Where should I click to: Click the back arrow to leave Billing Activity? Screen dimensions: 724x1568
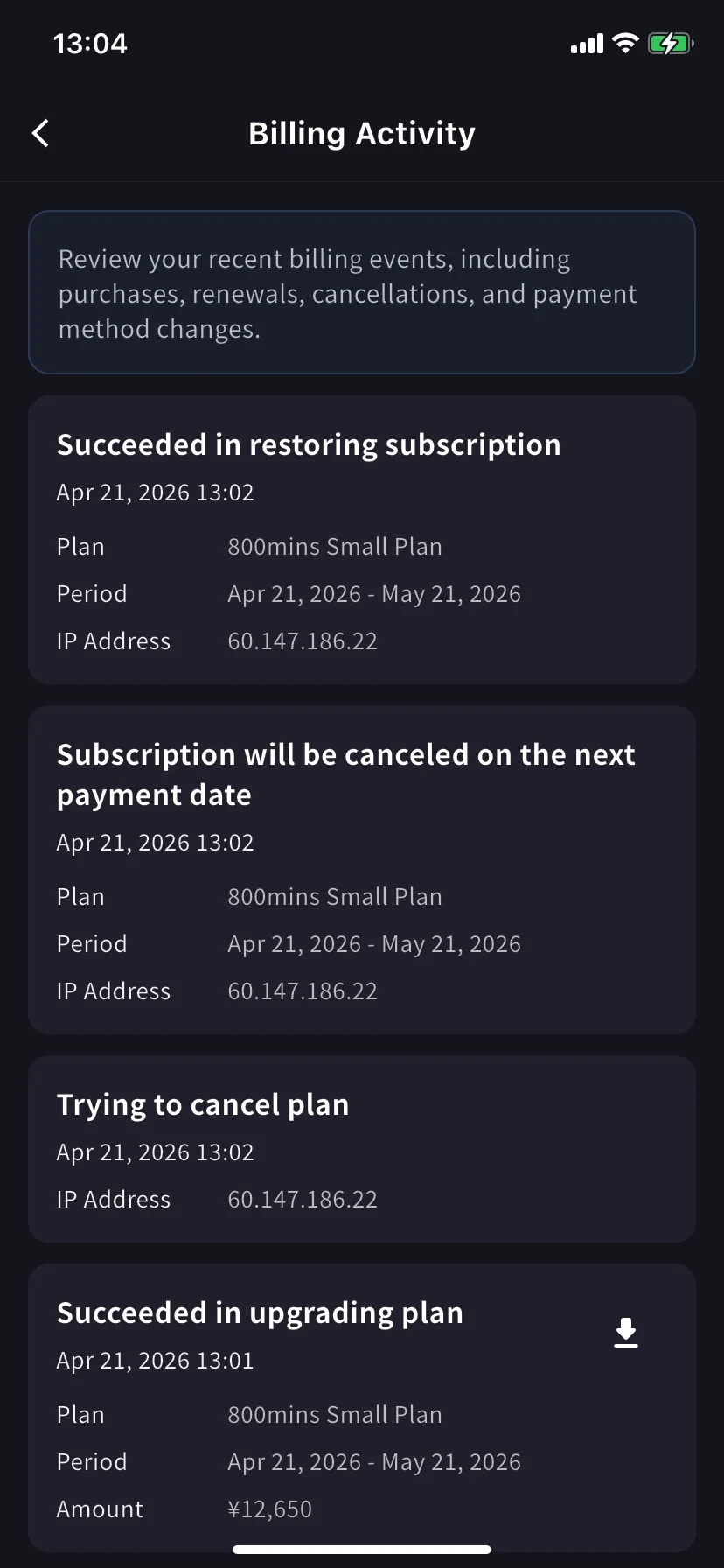click(39, 132)
